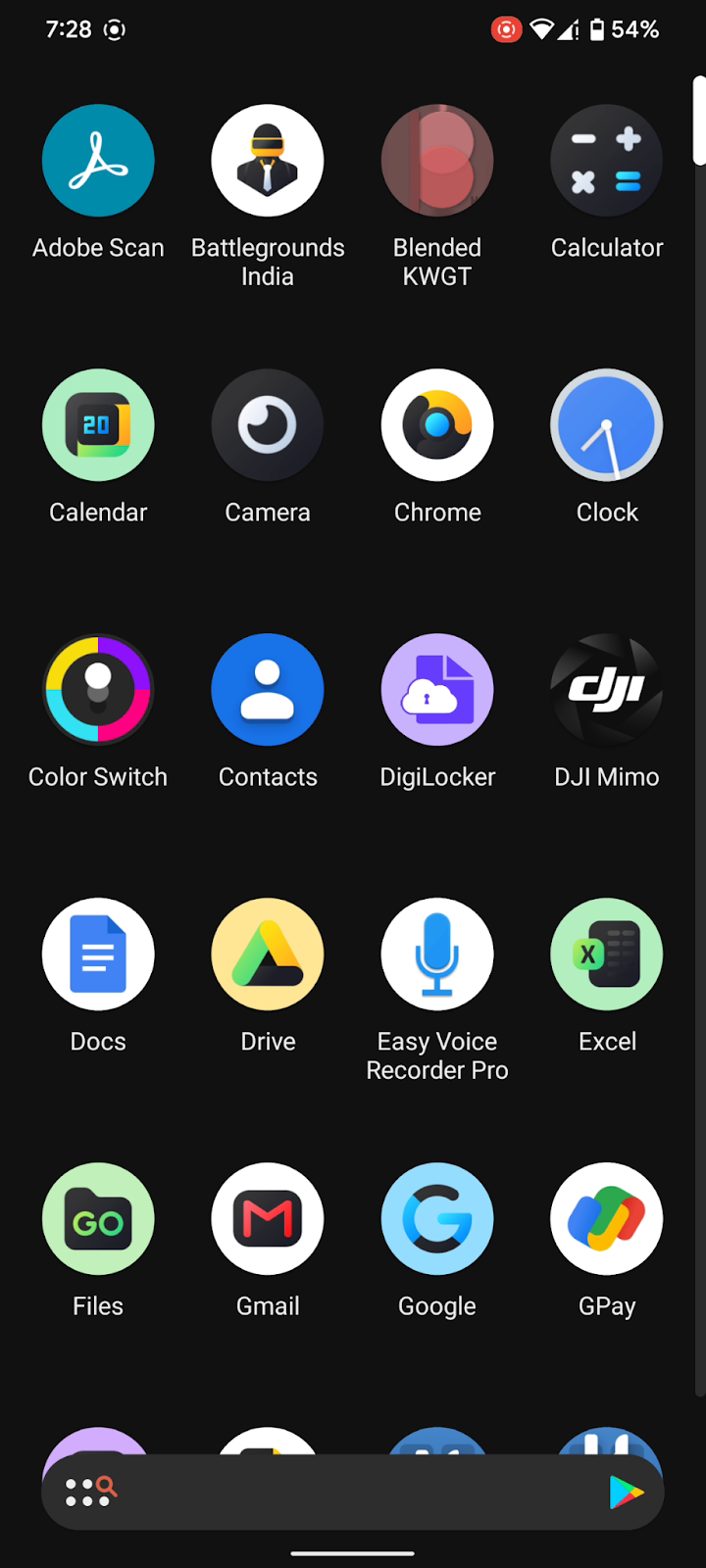
Task: Launch Battlegrounds India
Action: tap(268, 161)
